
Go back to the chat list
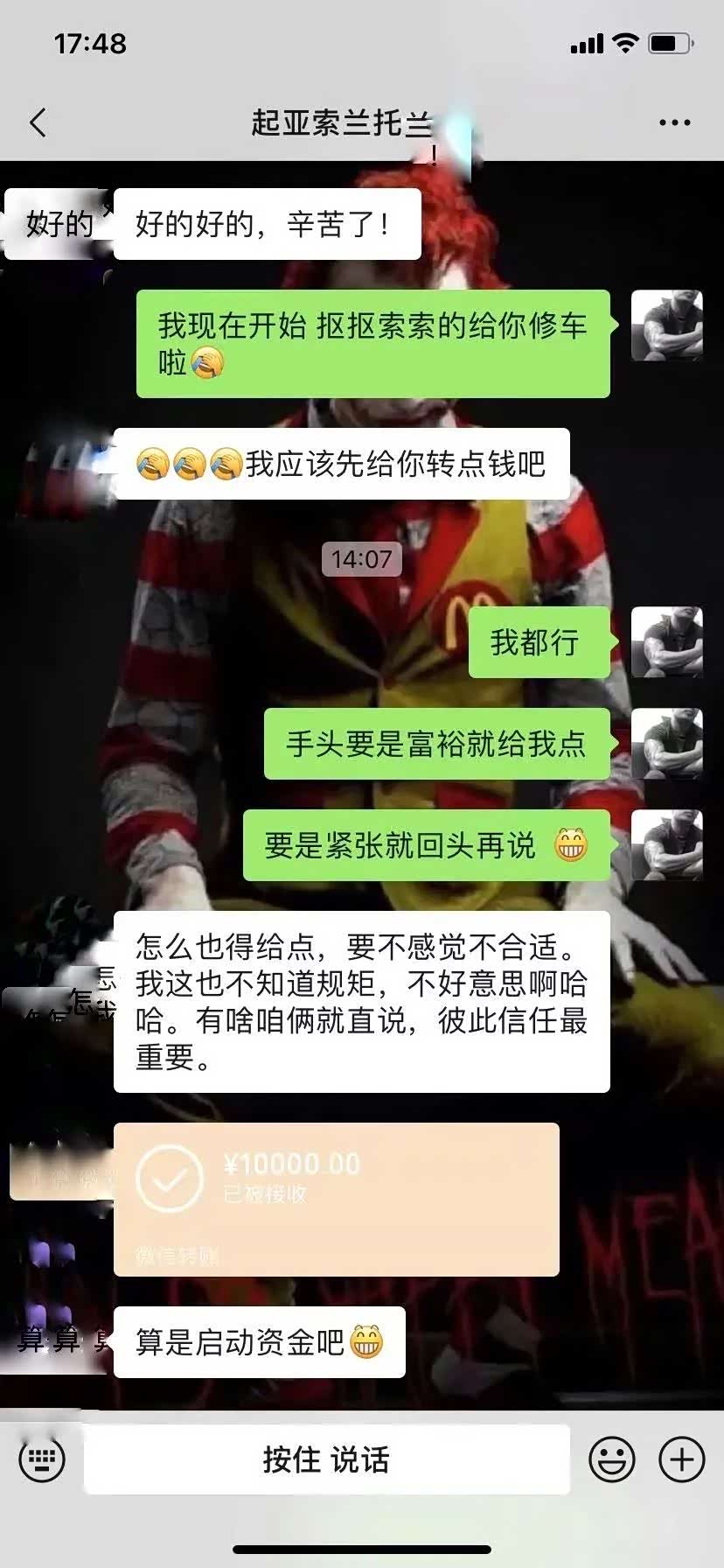point(38,123)
